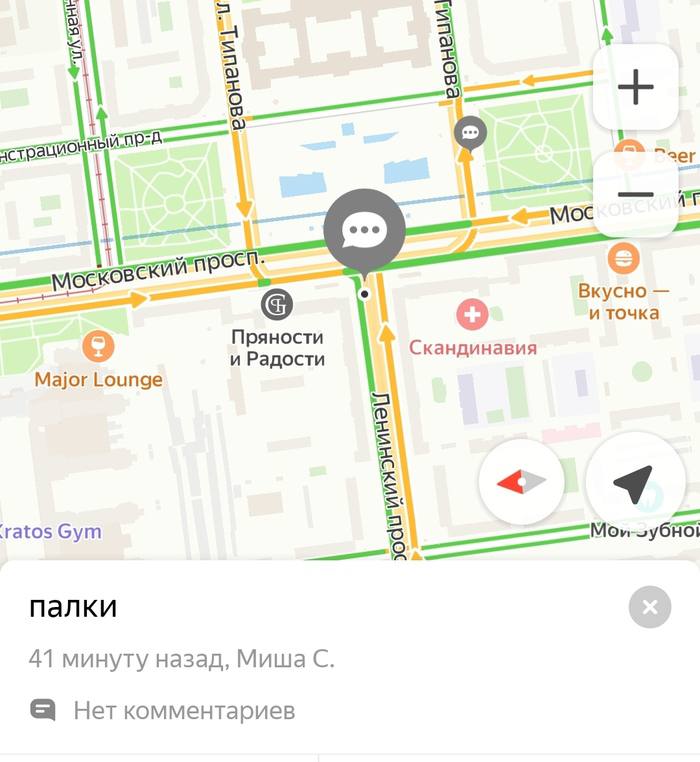
Task: Zoom in on the map
Action: click(635, 87)
